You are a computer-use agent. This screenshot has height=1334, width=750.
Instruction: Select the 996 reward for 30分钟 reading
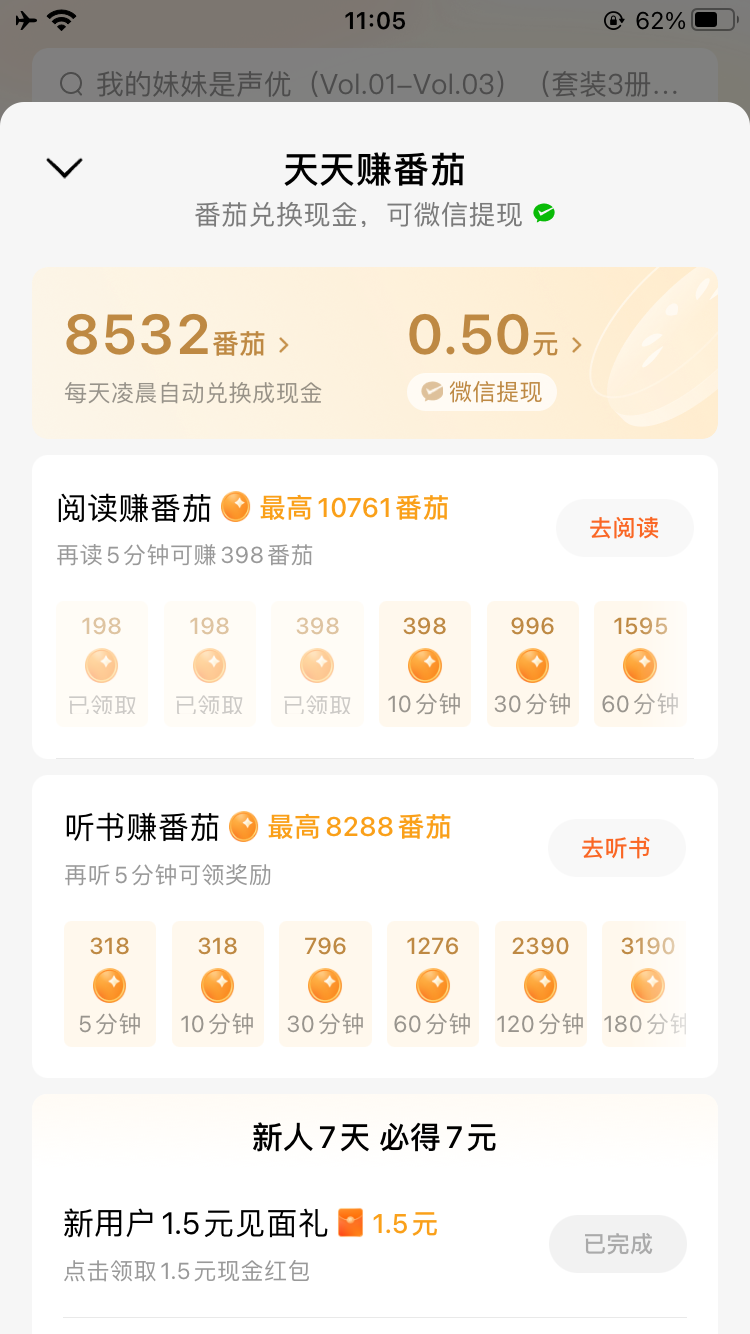[532, 664]
